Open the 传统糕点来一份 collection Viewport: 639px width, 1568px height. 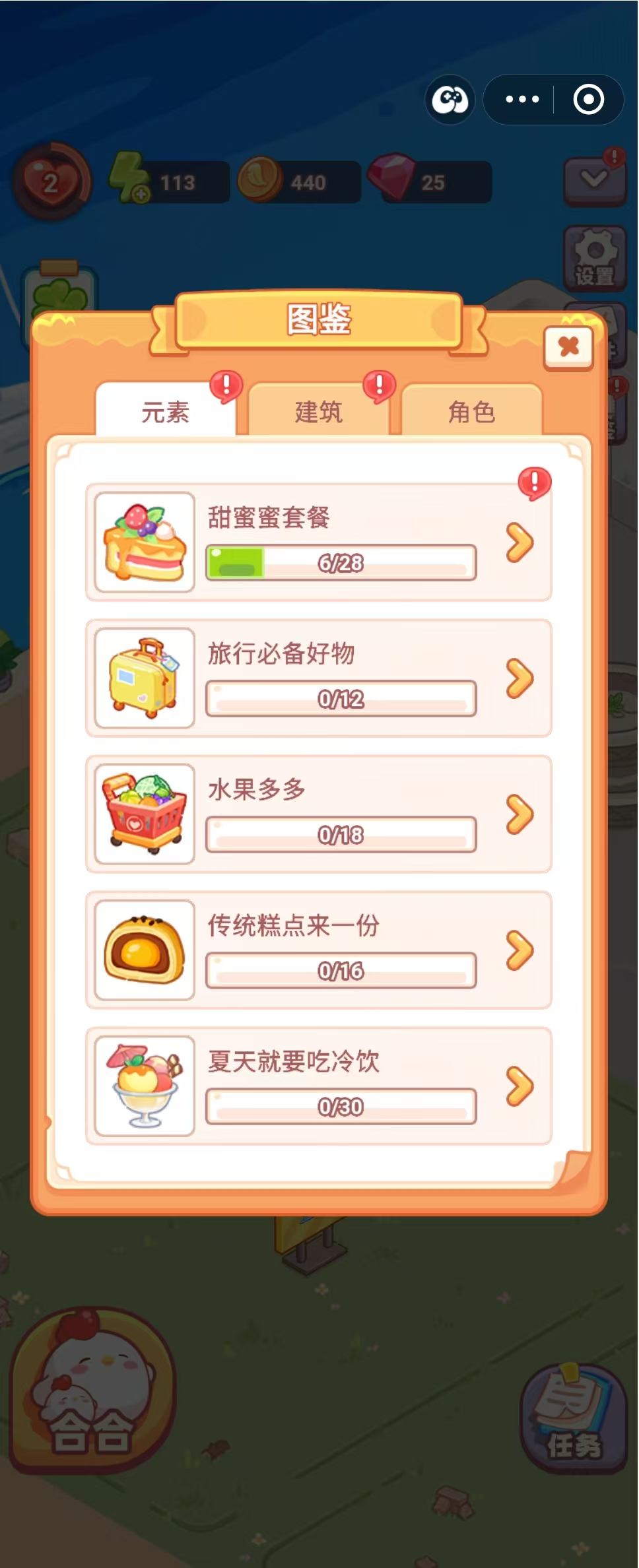(519, 950)
